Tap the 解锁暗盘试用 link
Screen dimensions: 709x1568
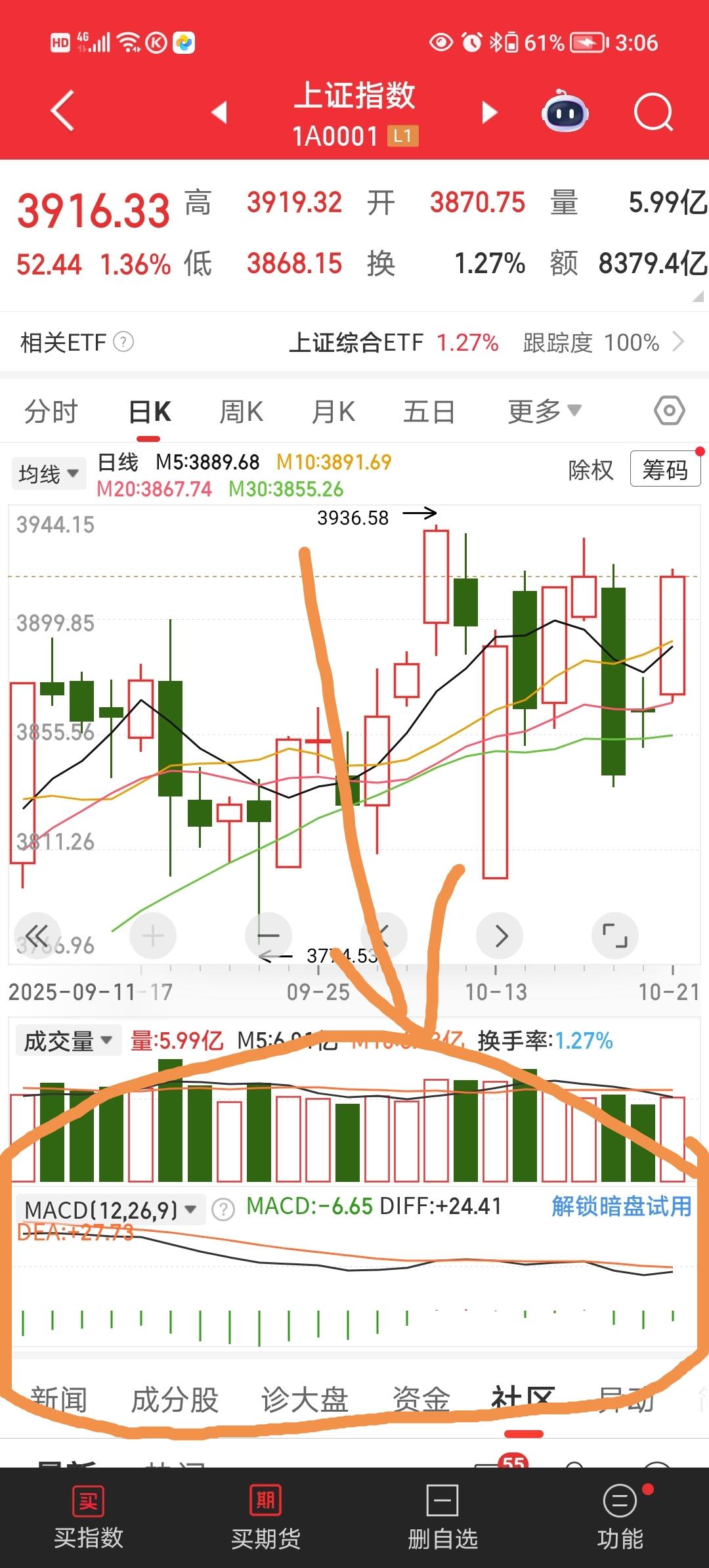pos(621,1206)
